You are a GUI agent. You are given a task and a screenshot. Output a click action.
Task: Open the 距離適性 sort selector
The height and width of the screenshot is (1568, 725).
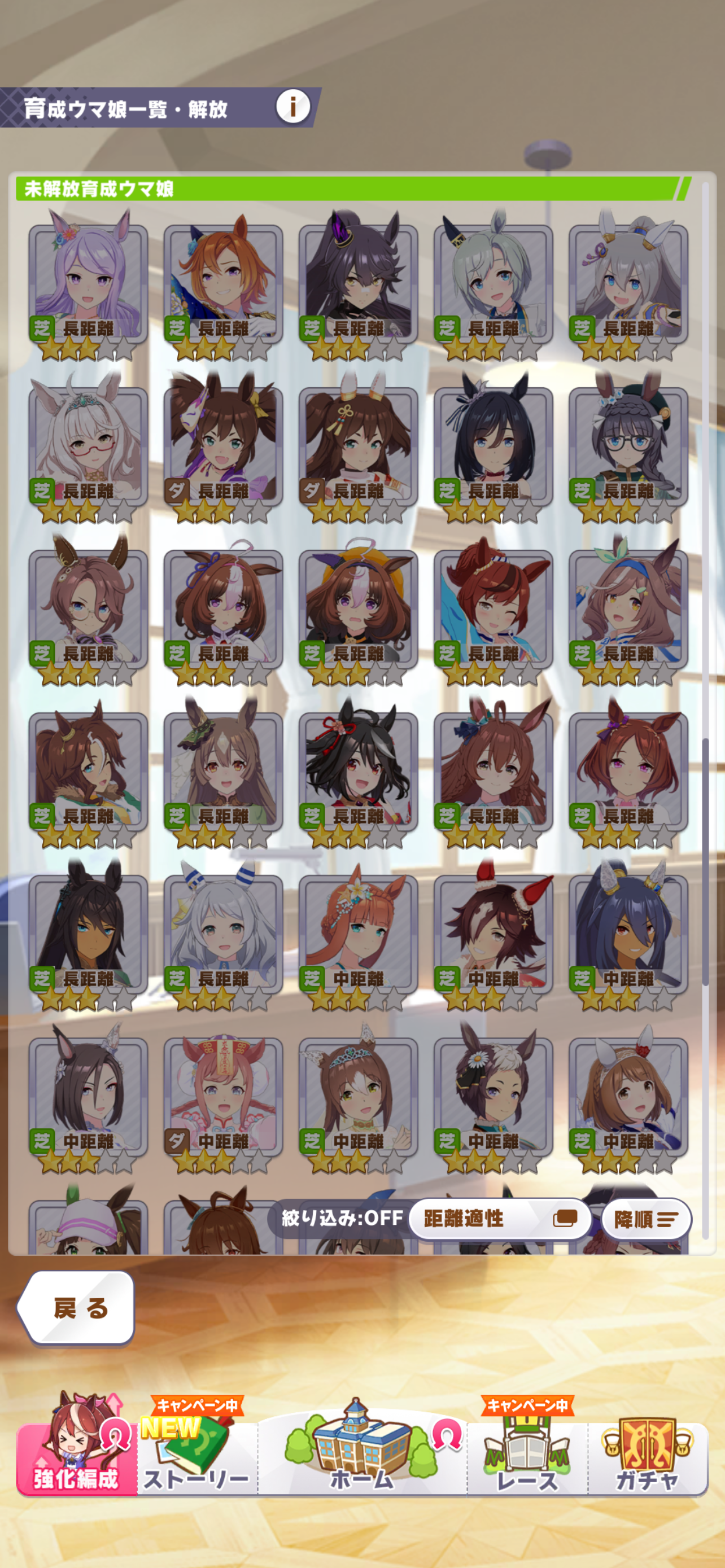[499, 1218]
